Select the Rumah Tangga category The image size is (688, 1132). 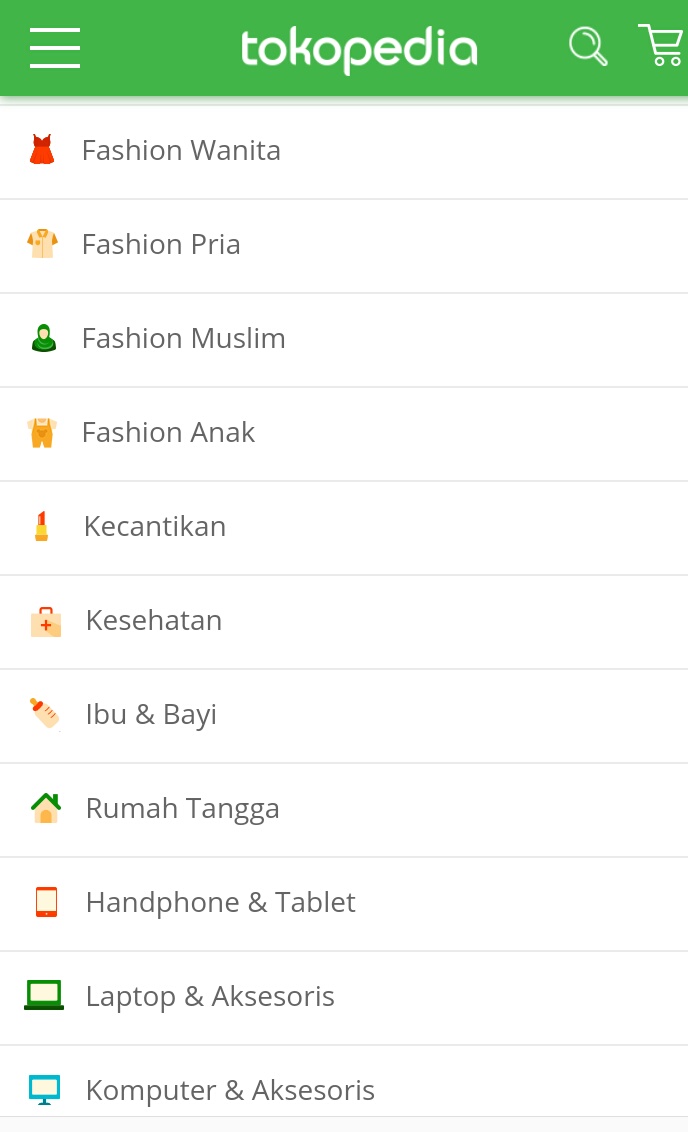182,809
